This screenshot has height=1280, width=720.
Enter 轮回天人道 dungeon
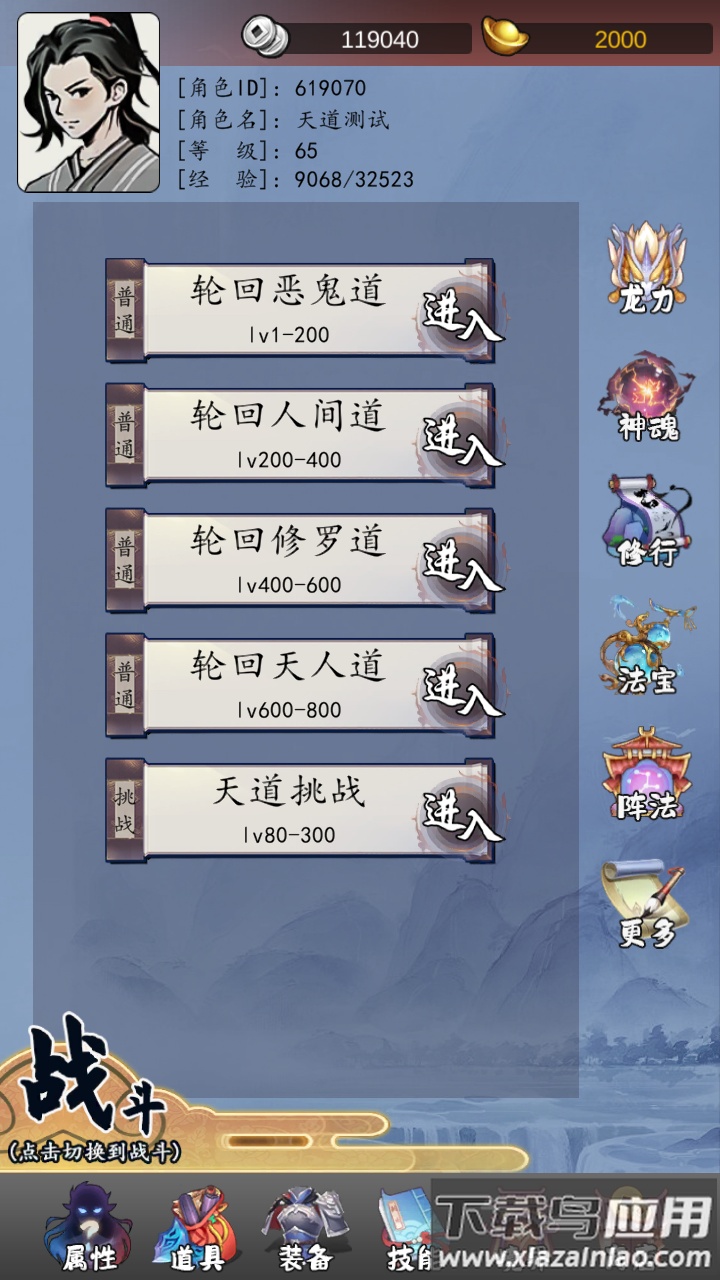(460, 687)
